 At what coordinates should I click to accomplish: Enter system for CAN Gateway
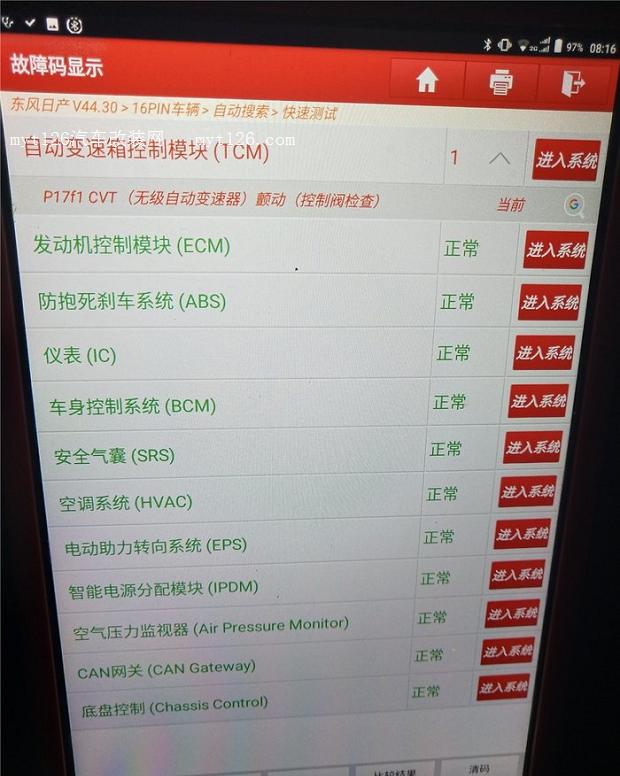[507, 651]
